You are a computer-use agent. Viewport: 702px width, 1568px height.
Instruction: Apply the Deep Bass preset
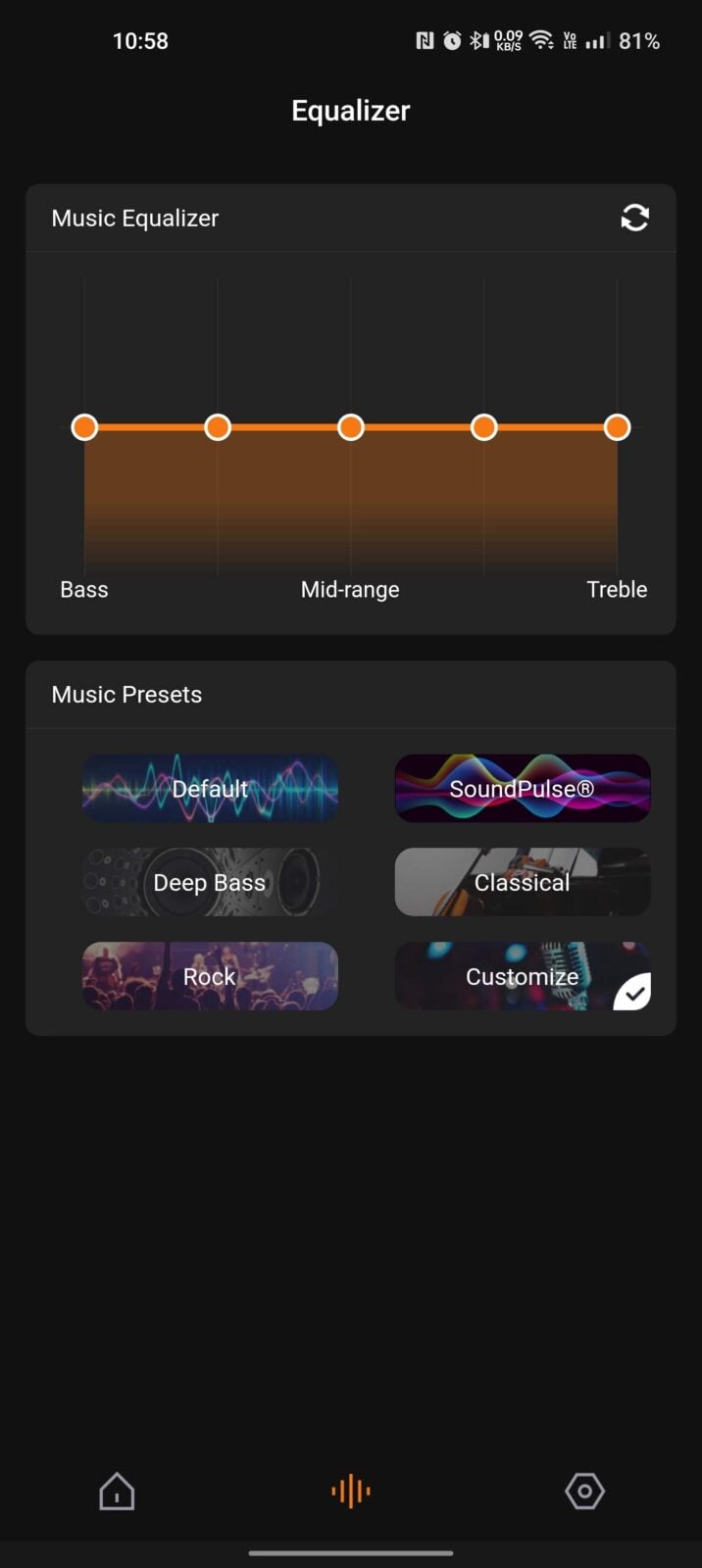(x=210, y=882)
